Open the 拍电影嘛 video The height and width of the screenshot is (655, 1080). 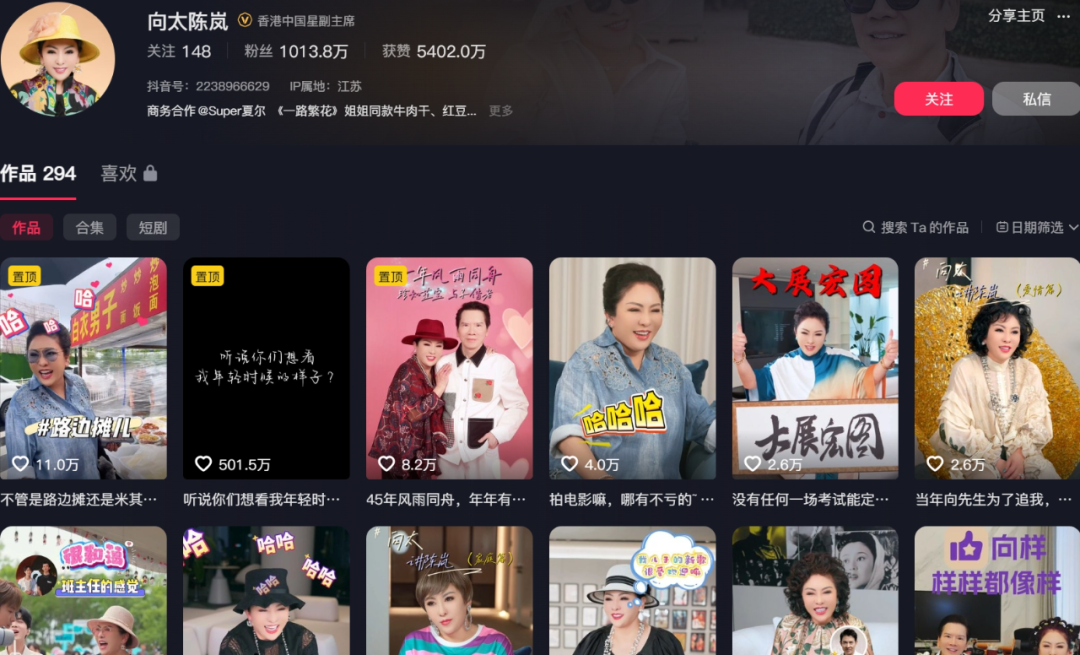click(632, 368)
